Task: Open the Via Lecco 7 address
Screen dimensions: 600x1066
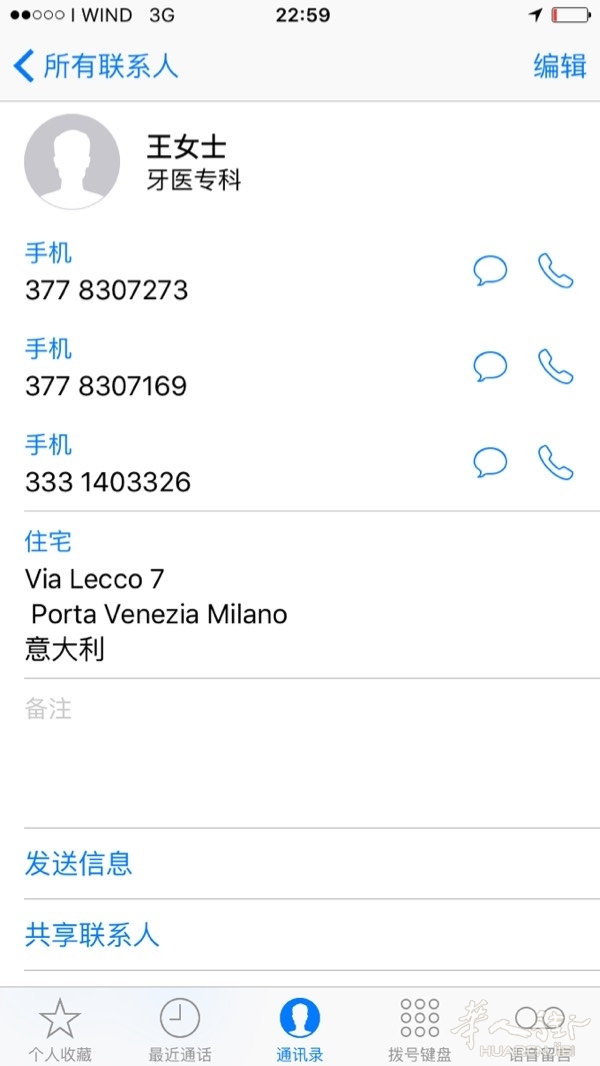Action: pyautogui.click(x=156, y=613)
